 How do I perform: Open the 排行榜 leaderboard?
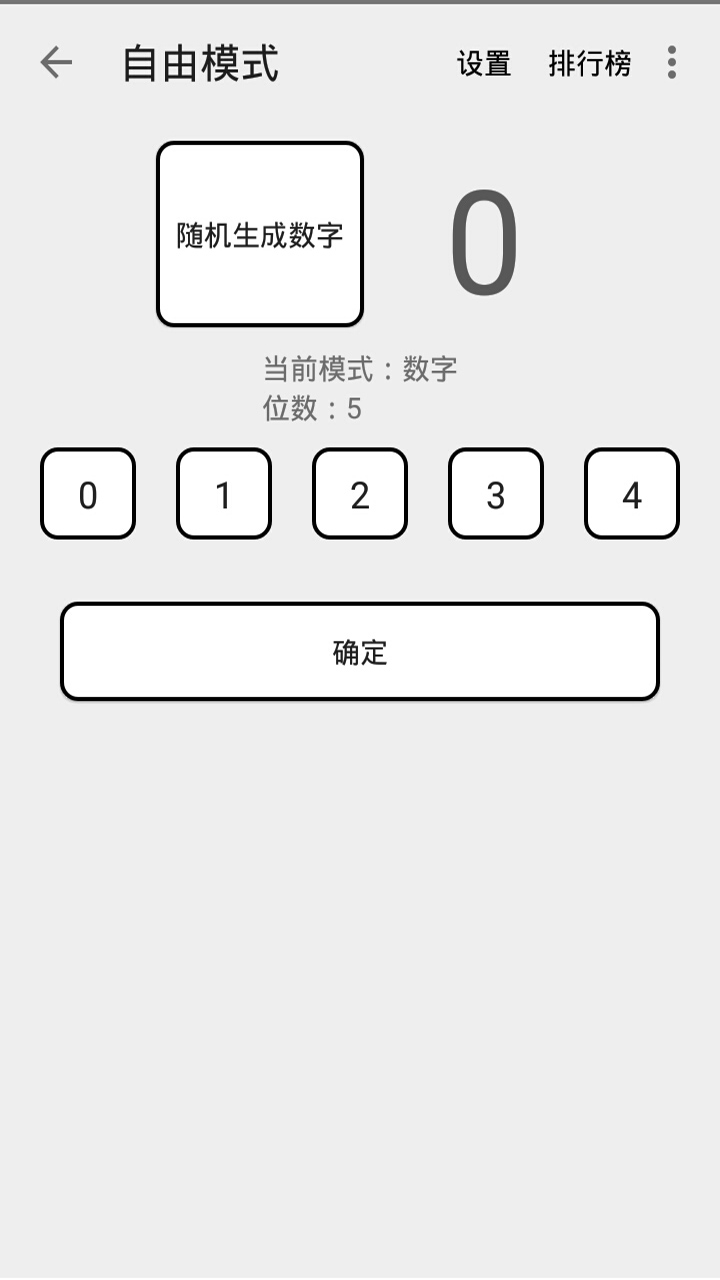point(589,63)
